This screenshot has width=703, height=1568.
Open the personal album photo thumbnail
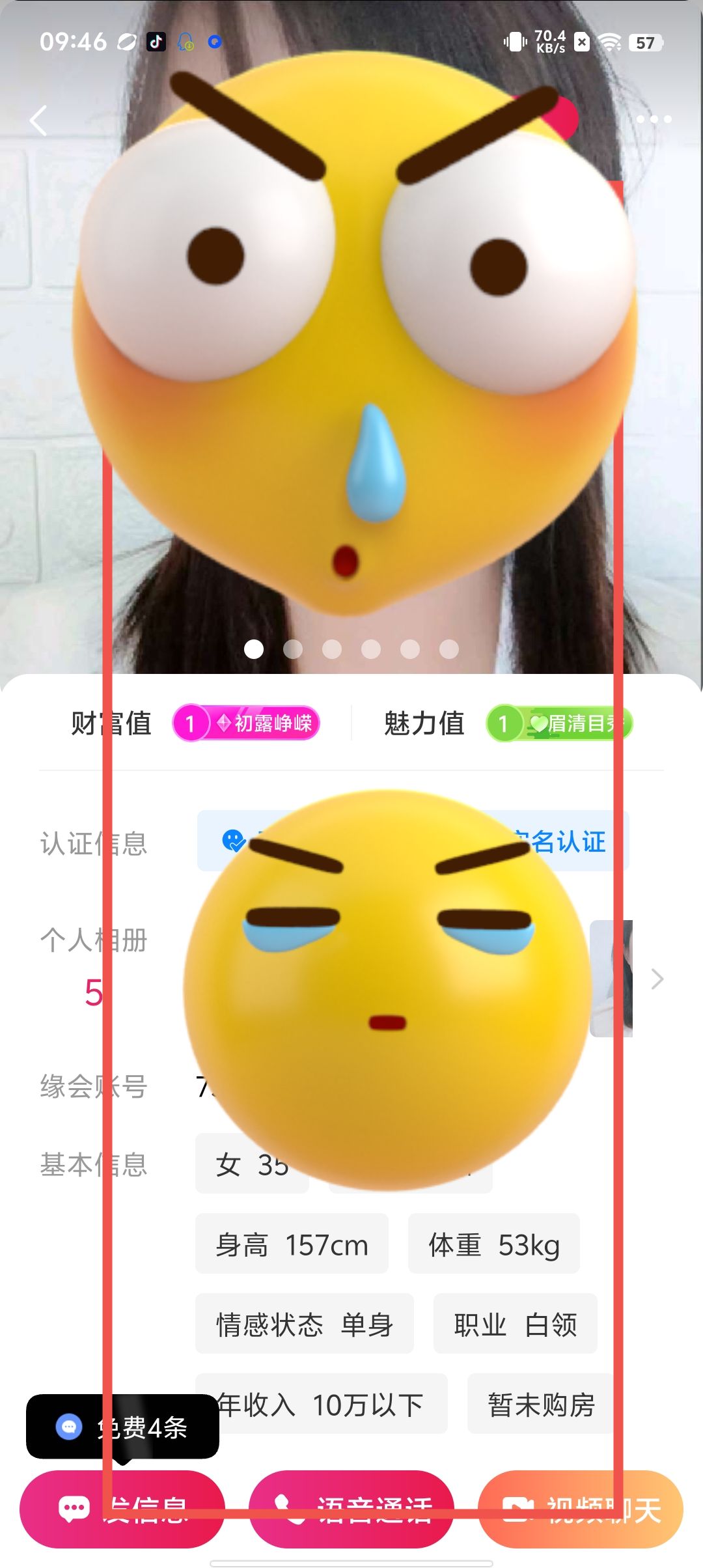tap(612, 978)
